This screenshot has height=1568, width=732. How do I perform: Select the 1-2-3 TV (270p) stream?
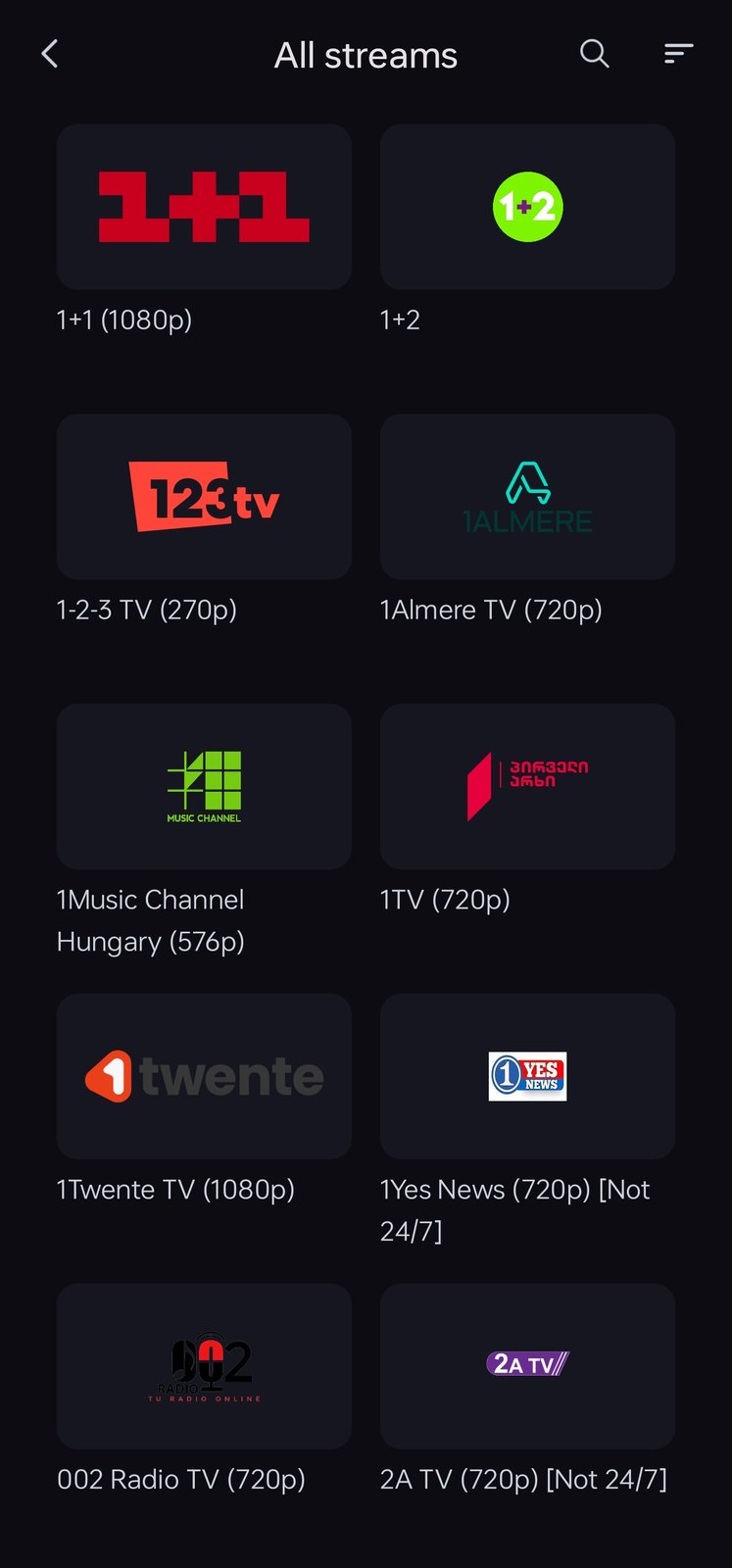click(204, 497)
